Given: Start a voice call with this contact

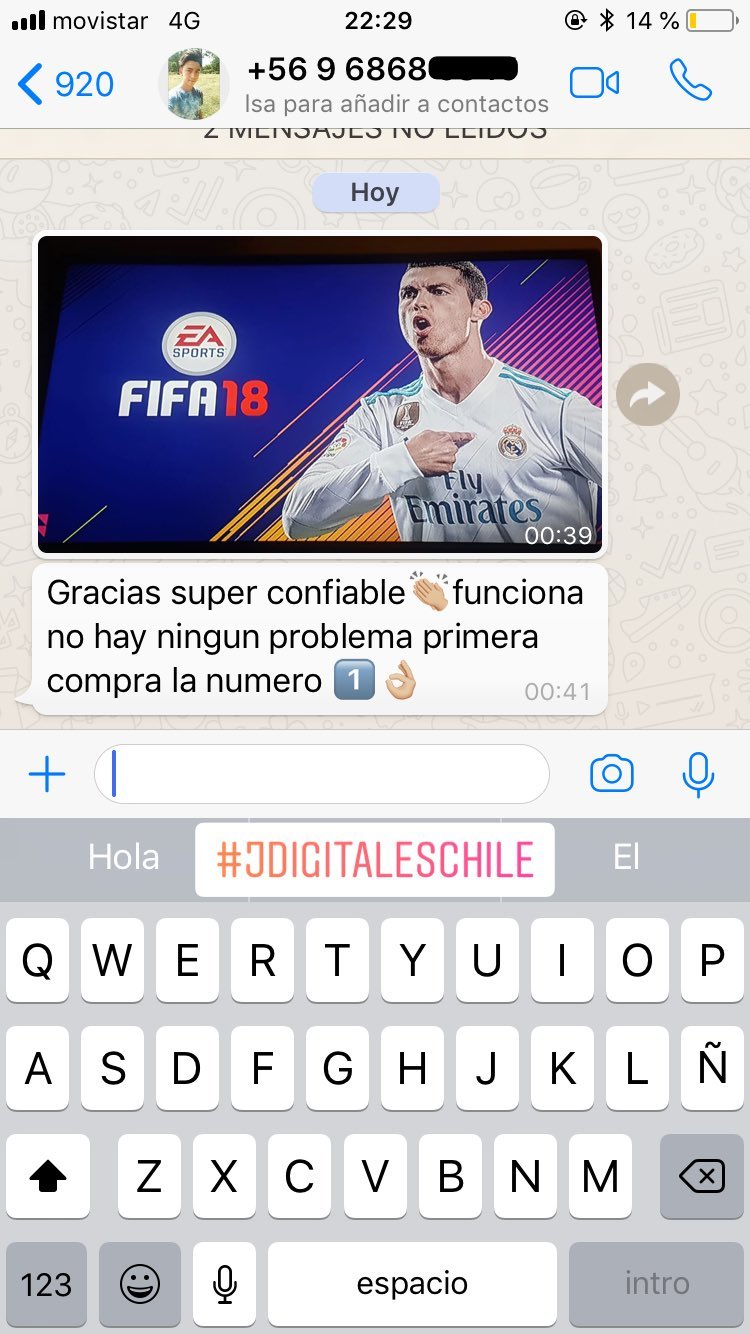Looking at the screenshot, I should (690, 81).
